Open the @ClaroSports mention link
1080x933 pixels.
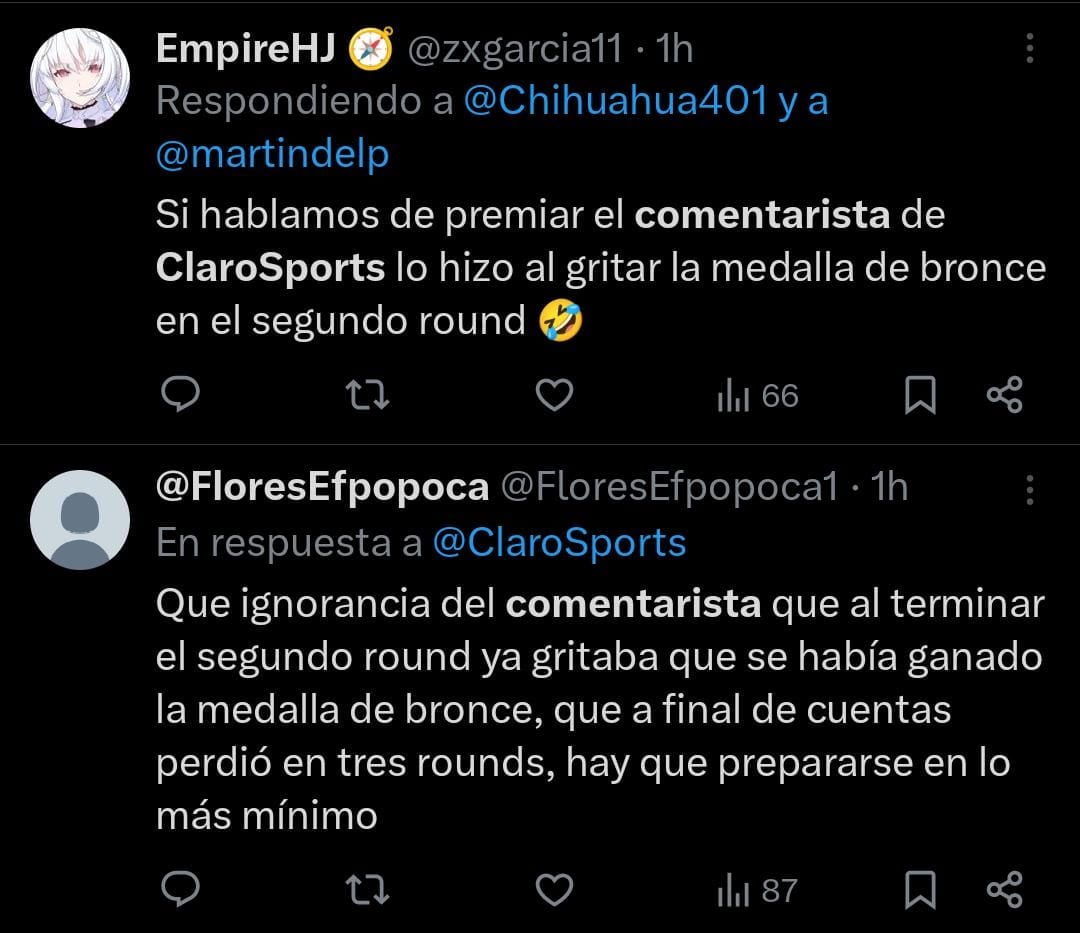(559, 542)
